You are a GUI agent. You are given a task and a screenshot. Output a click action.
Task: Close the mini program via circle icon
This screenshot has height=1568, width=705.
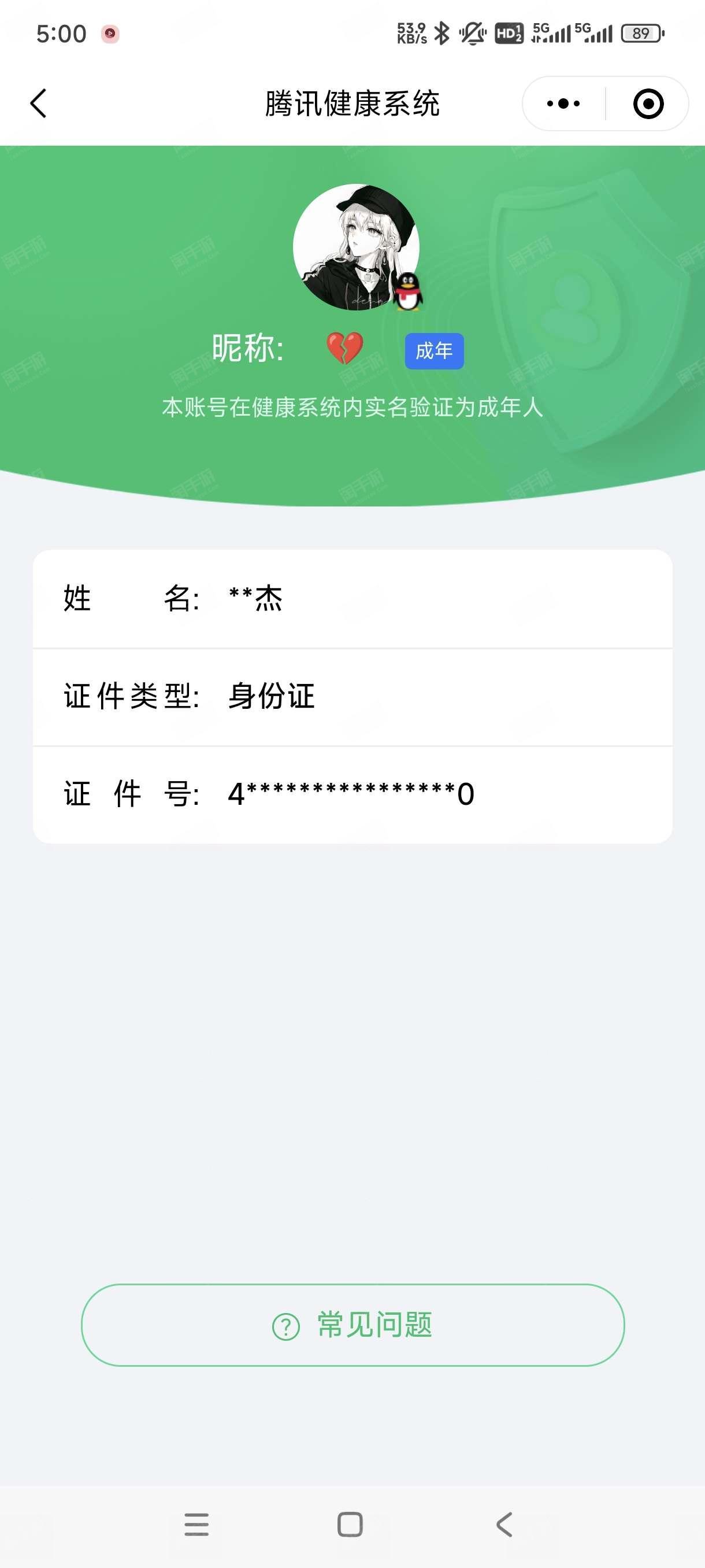pyautogui.click(x=648, y=103)
